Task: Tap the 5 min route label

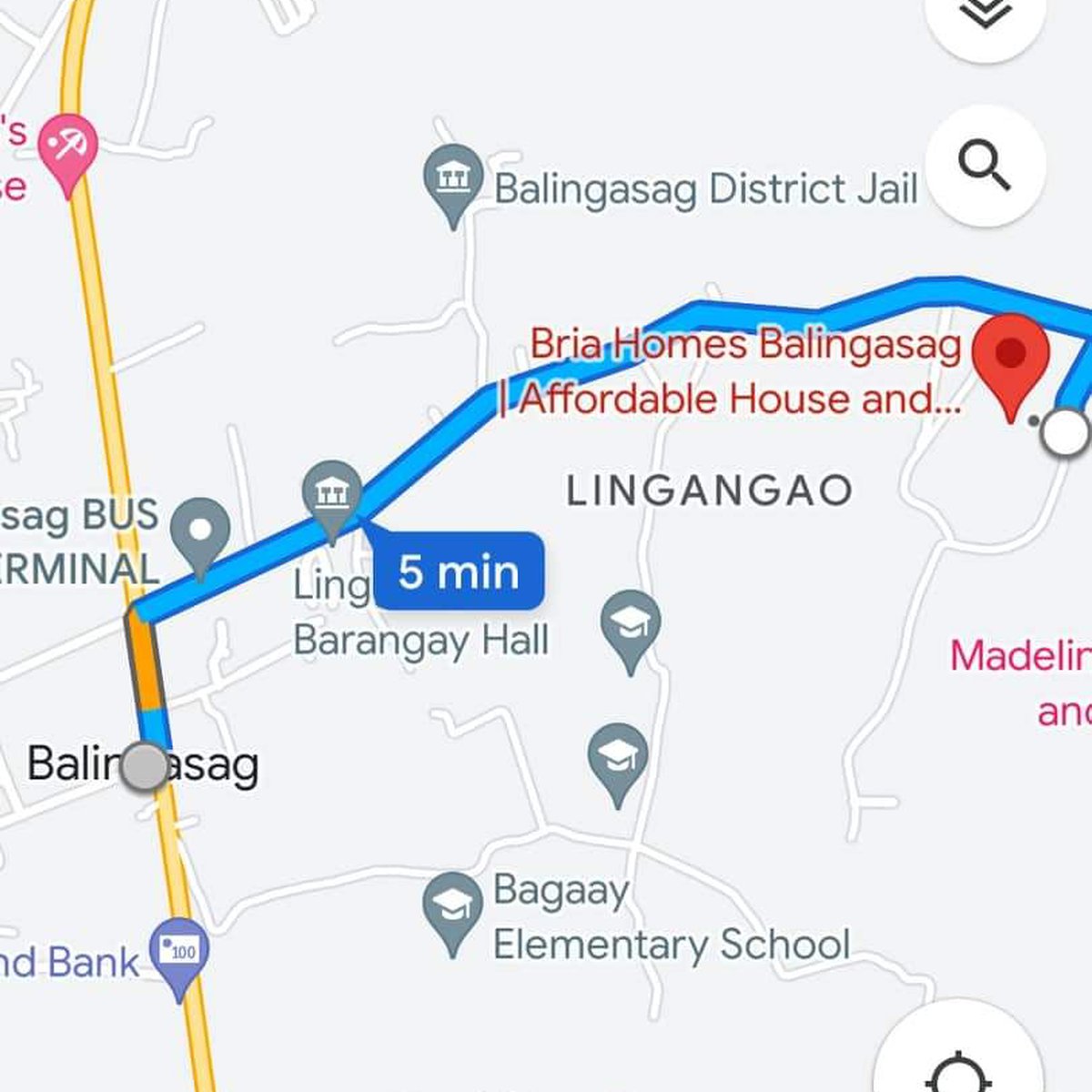Action: point(459,571)
